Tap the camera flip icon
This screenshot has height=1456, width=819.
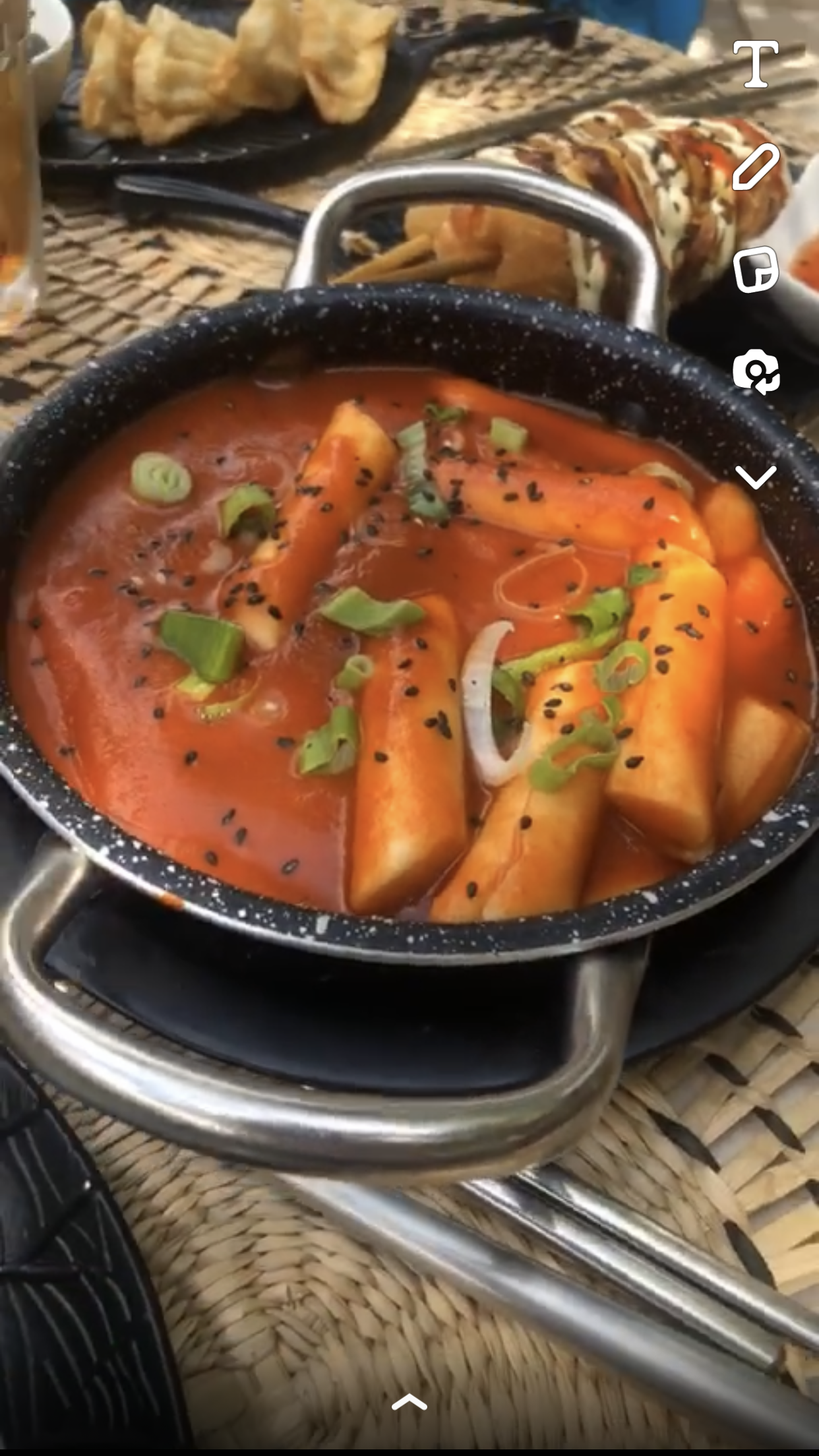tap(756, 373)
